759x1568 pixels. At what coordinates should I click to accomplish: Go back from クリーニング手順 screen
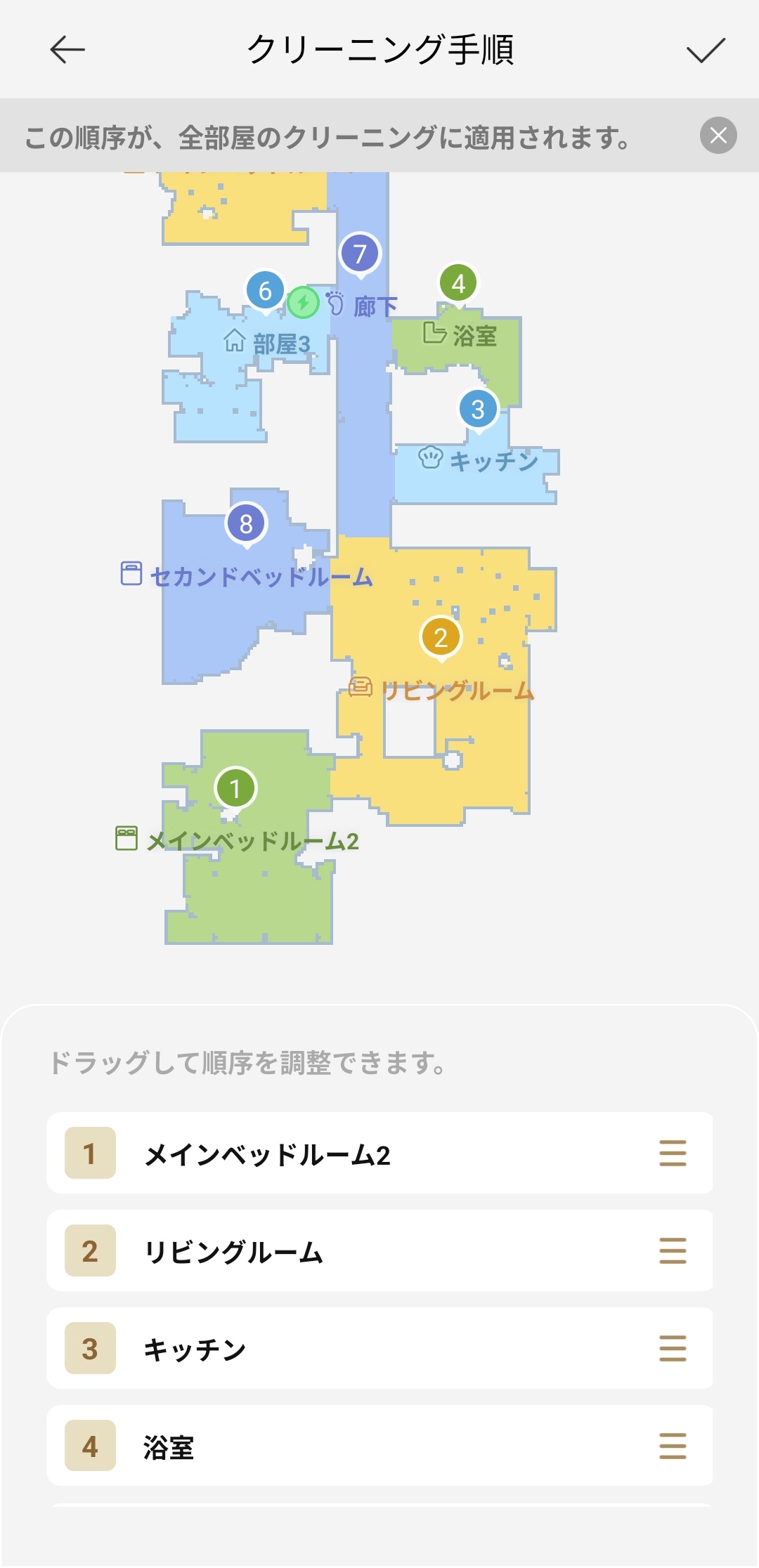point(67,50)
